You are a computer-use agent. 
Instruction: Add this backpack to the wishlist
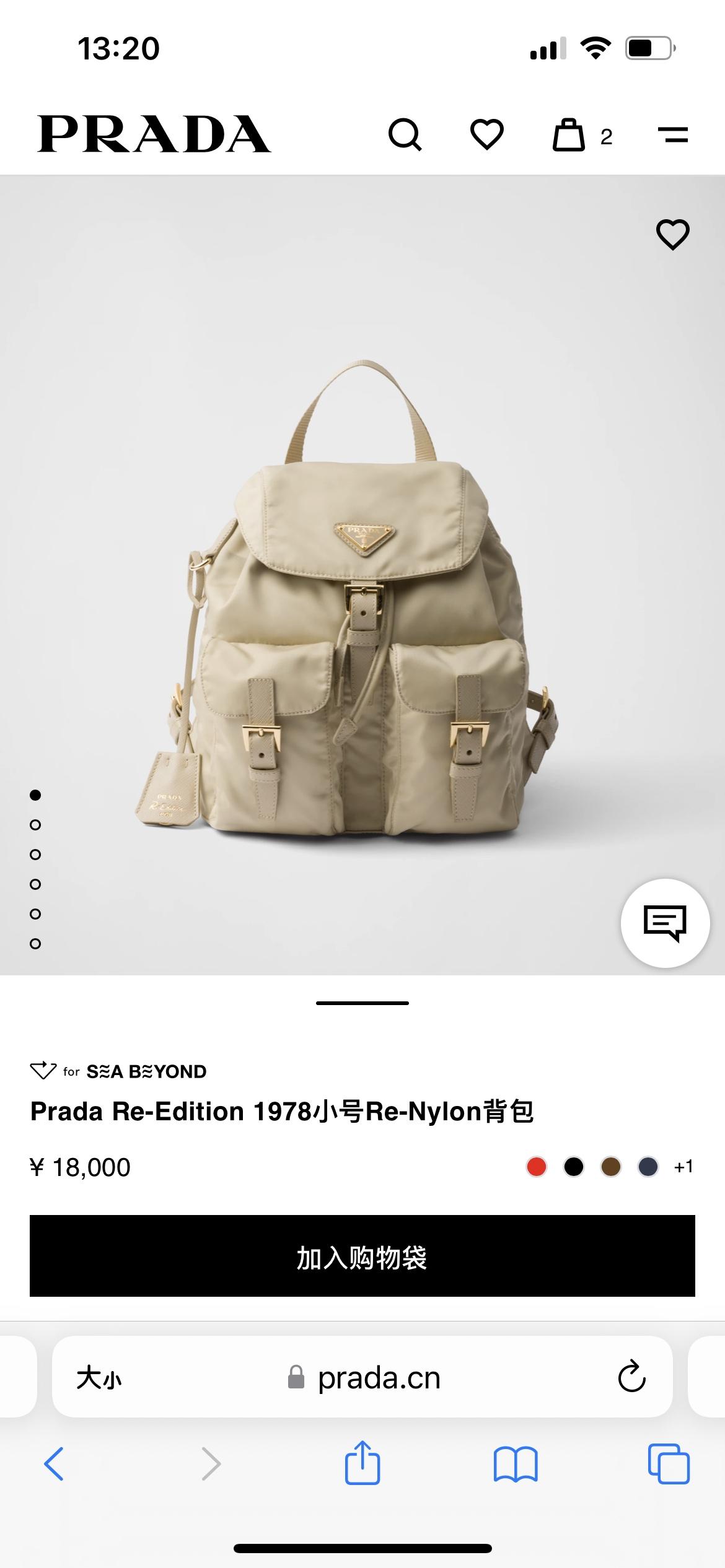672,234
